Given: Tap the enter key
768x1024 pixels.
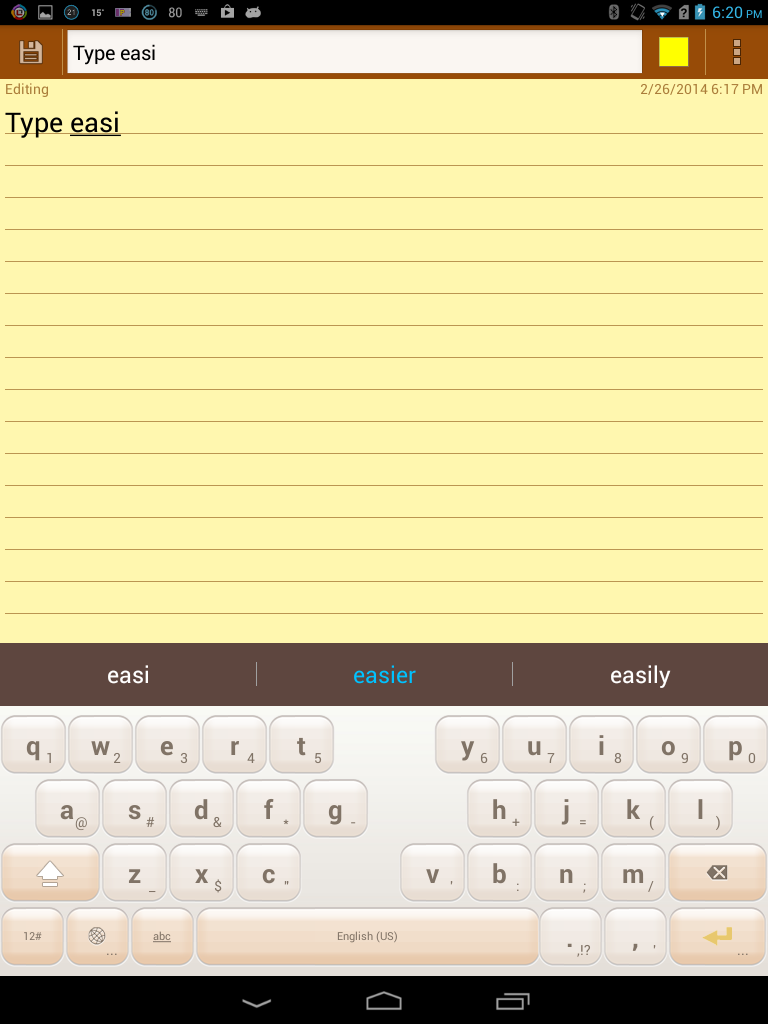Looking at the screenshot, I should 717,937.
